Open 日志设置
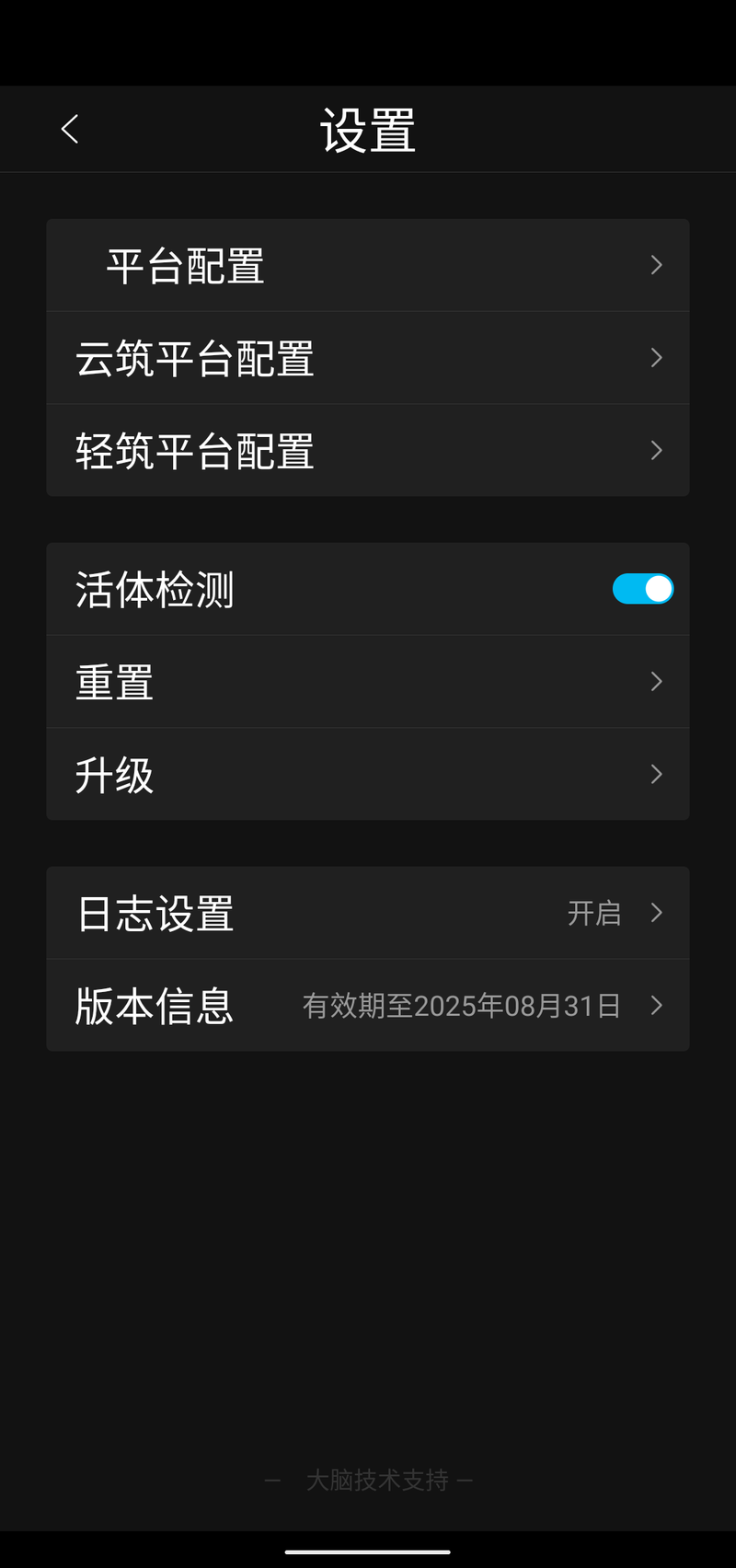This screenshot has height=1568, width=736. pyautogui.click(x=368, y=913)
